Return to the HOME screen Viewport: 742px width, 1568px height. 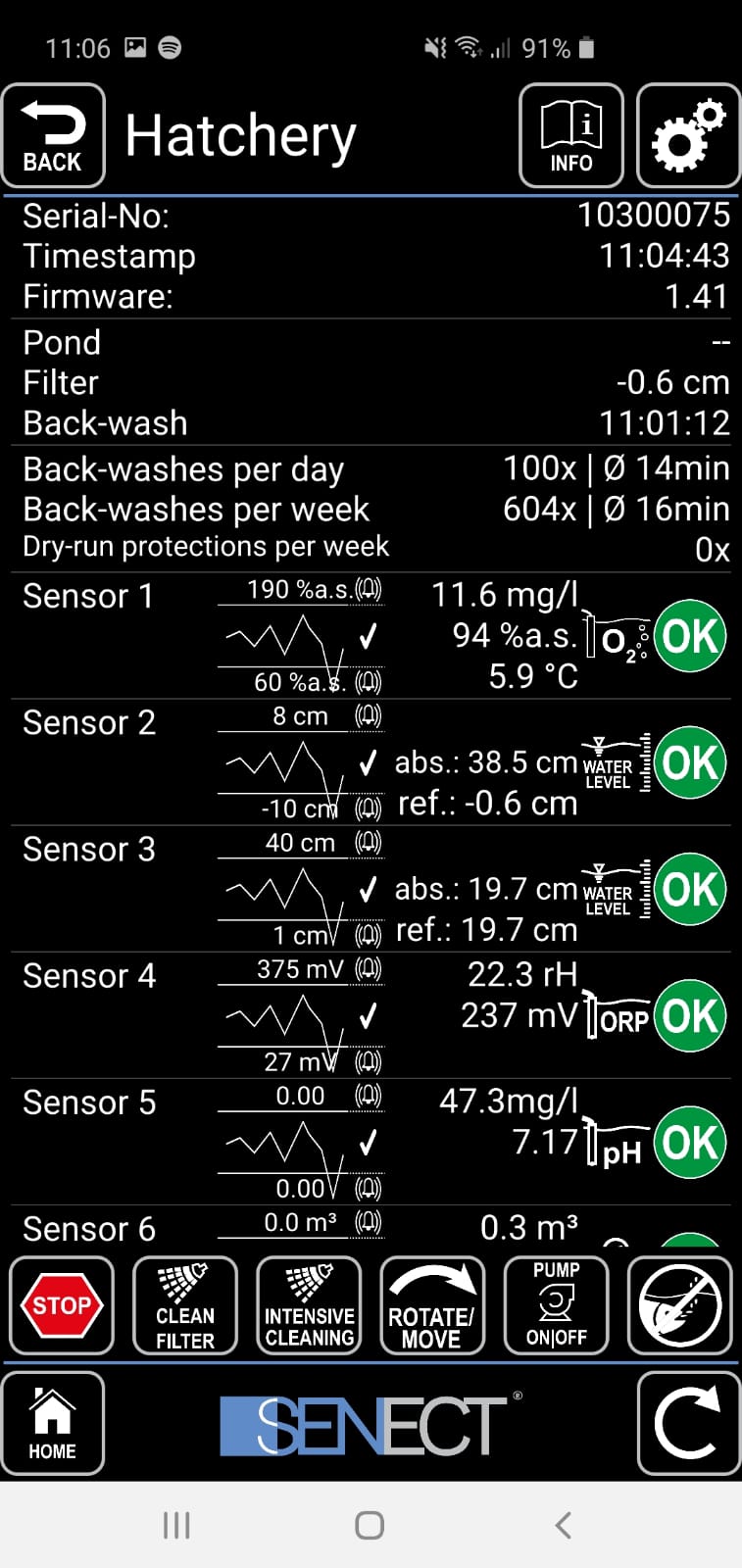coord(53,1424)
